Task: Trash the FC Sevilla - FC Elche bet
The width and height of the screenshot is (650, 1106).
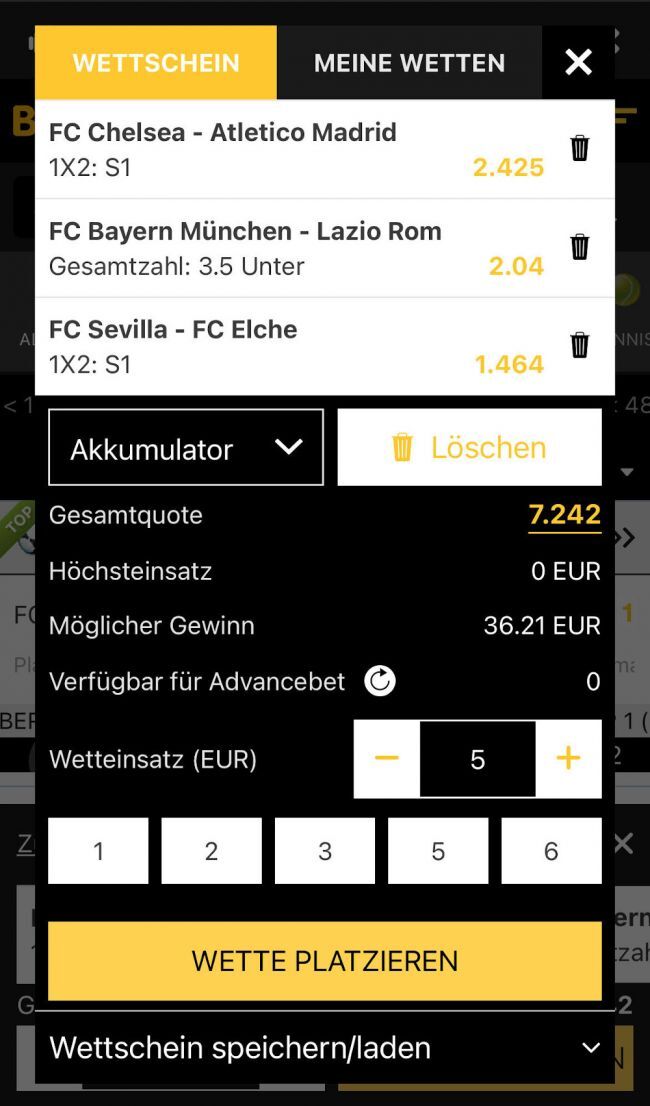Action: 580,346
